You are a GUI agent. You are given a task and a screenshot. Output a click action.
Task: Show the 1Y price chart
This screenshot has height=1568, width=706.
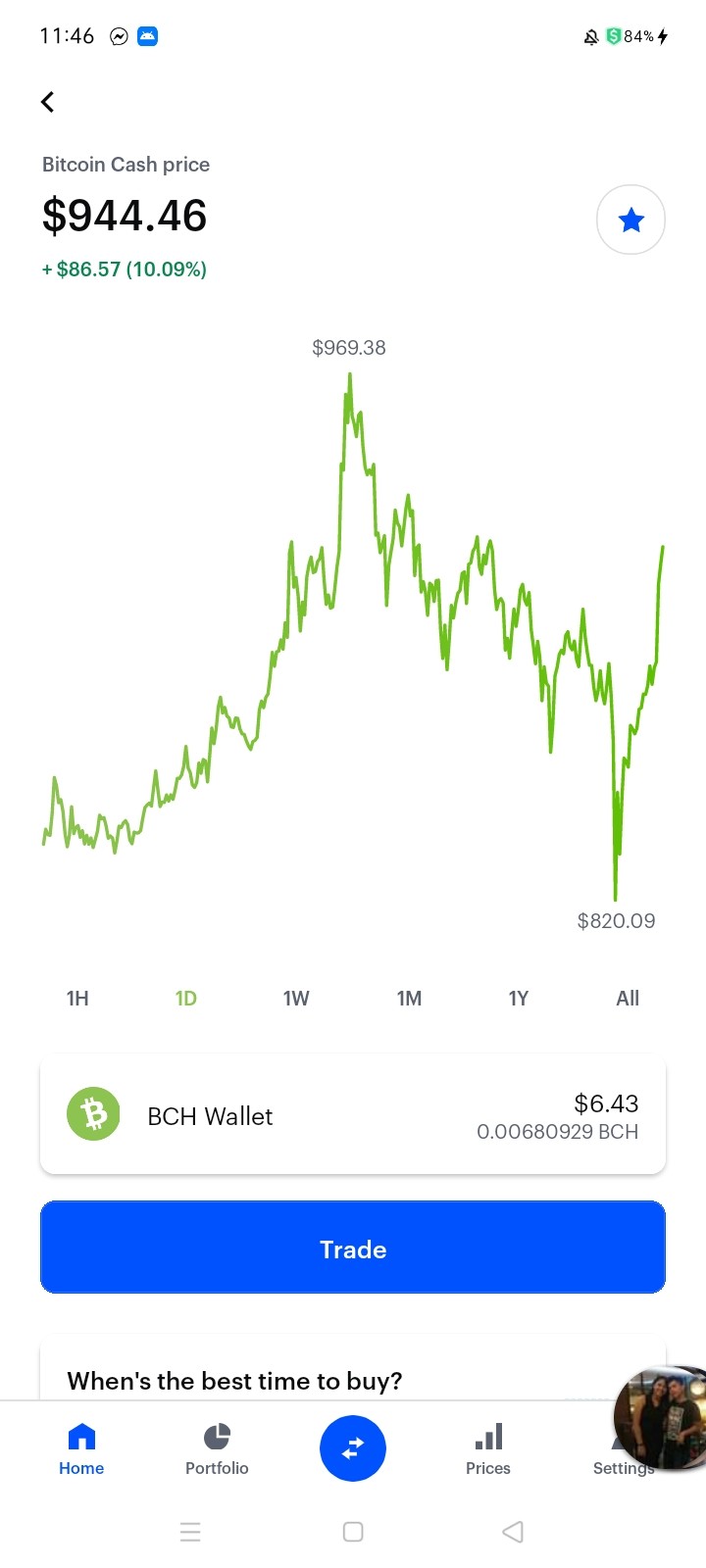click(x=519, y=998)
